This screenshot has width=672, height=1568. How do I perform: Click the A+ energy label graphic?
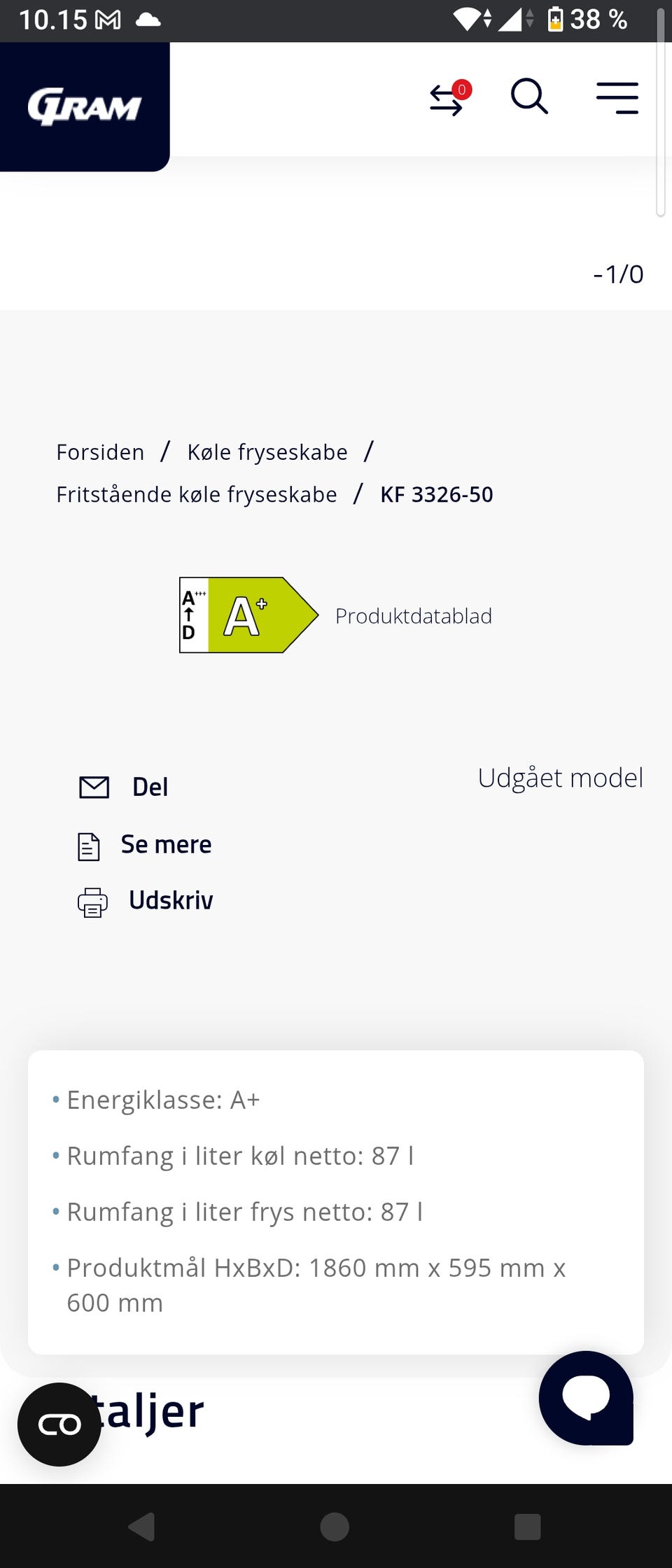pos(248,615)
